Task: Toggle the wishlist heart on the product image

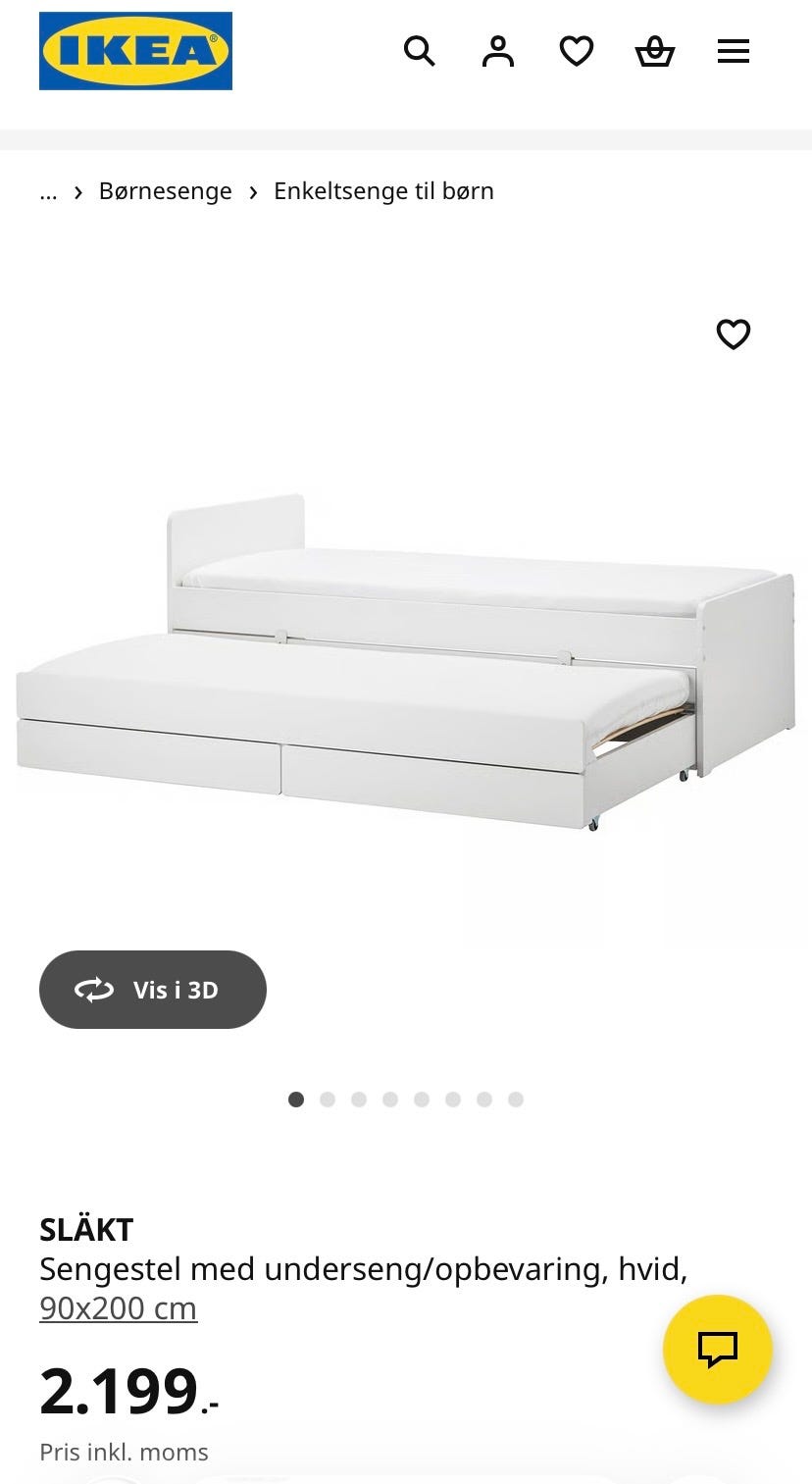Action: (x=734, y=334)
